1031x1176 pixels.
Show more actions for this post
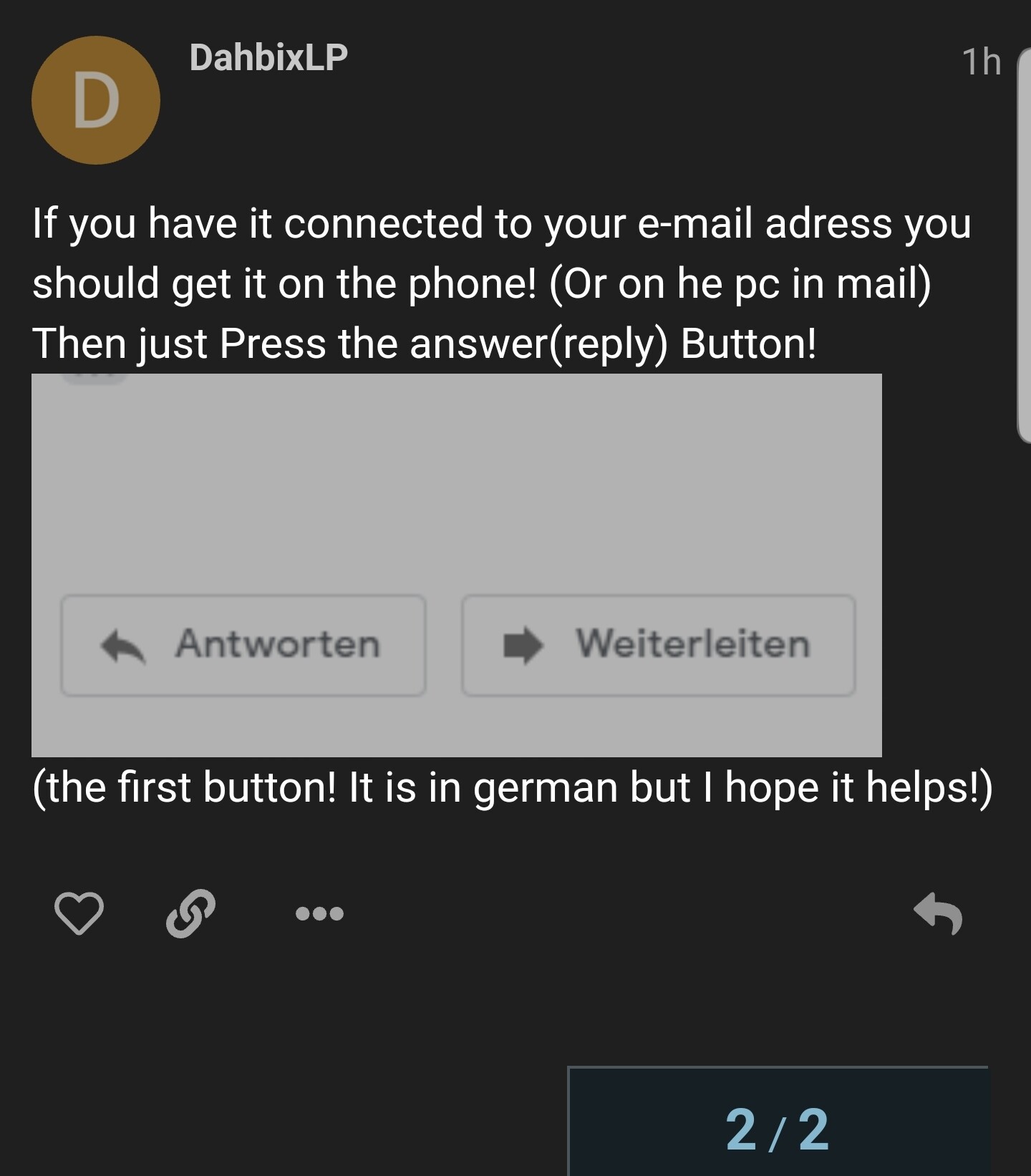(319, 913)
